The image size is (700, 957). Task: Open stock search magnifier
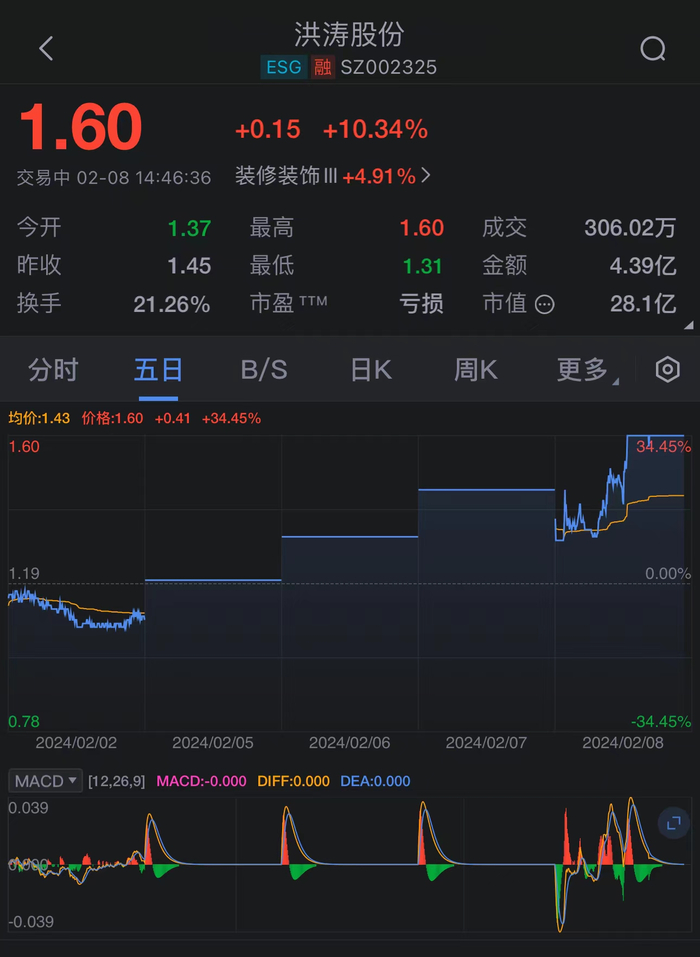[653, 49]
